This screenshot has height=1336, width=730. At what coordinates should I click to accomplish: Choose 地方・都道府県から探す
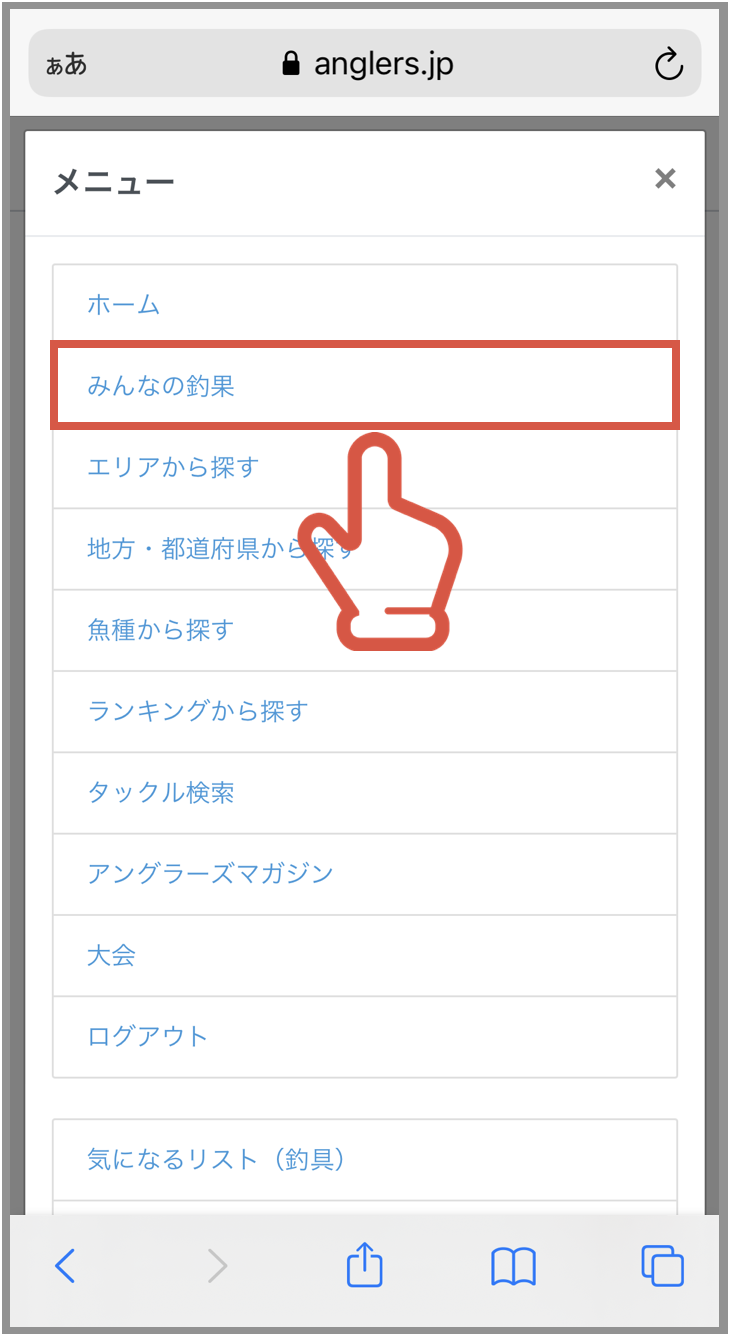click(365, 549)
